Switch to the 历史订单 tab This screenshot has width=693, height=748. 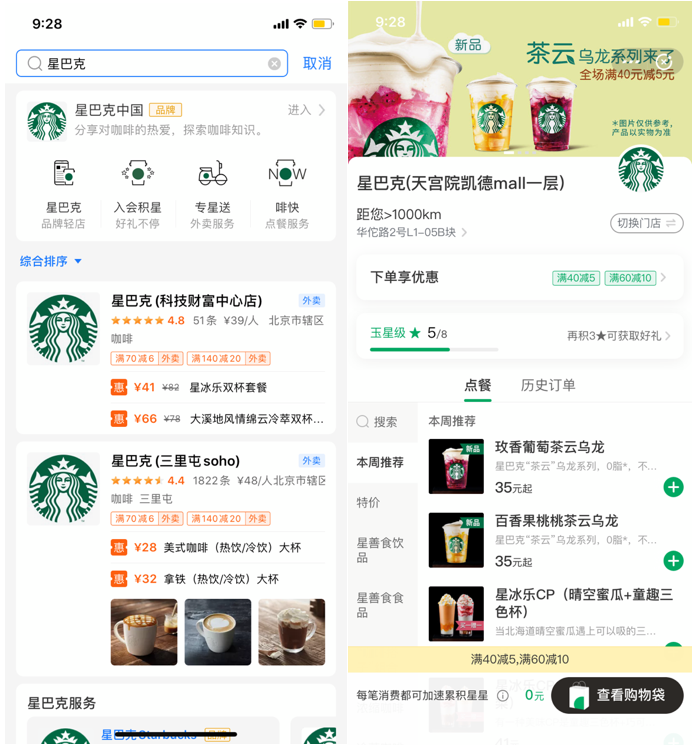click(548, 385)
